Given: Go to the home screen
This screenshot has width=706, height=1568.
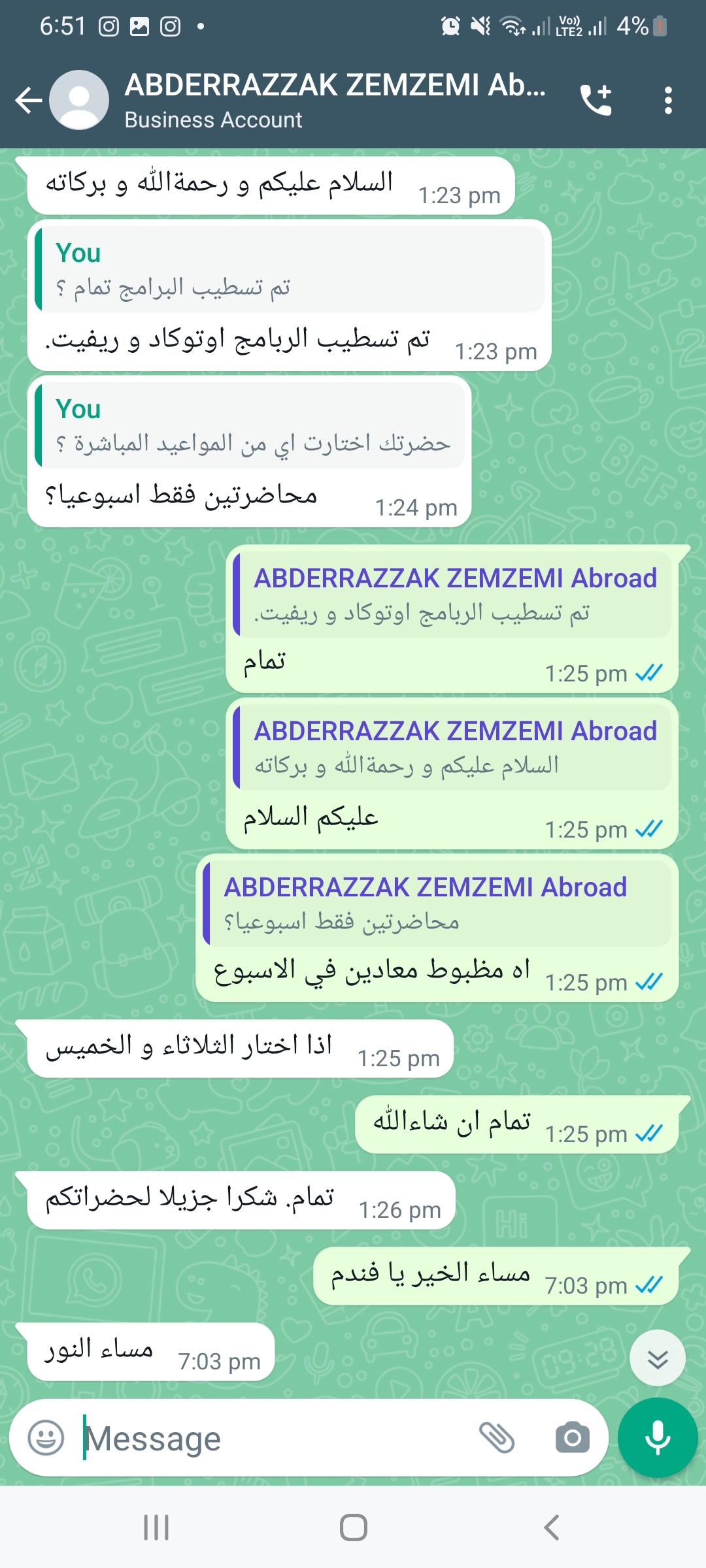Looking at the screenshot, I should pyautogui.click(x=353, y=1527).
